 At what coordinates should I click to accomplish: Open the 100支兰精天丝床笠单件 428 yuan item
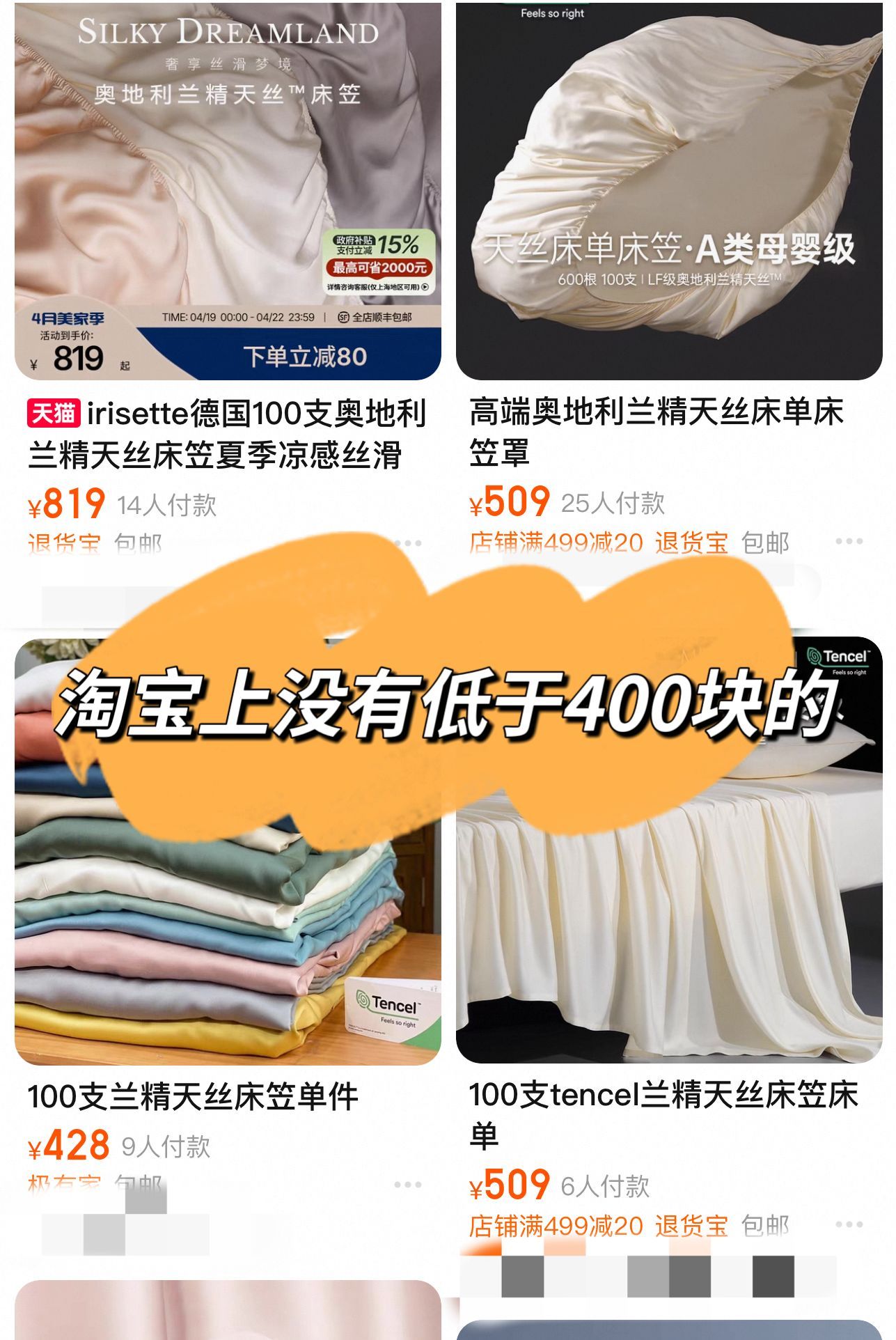point(193,1096)
